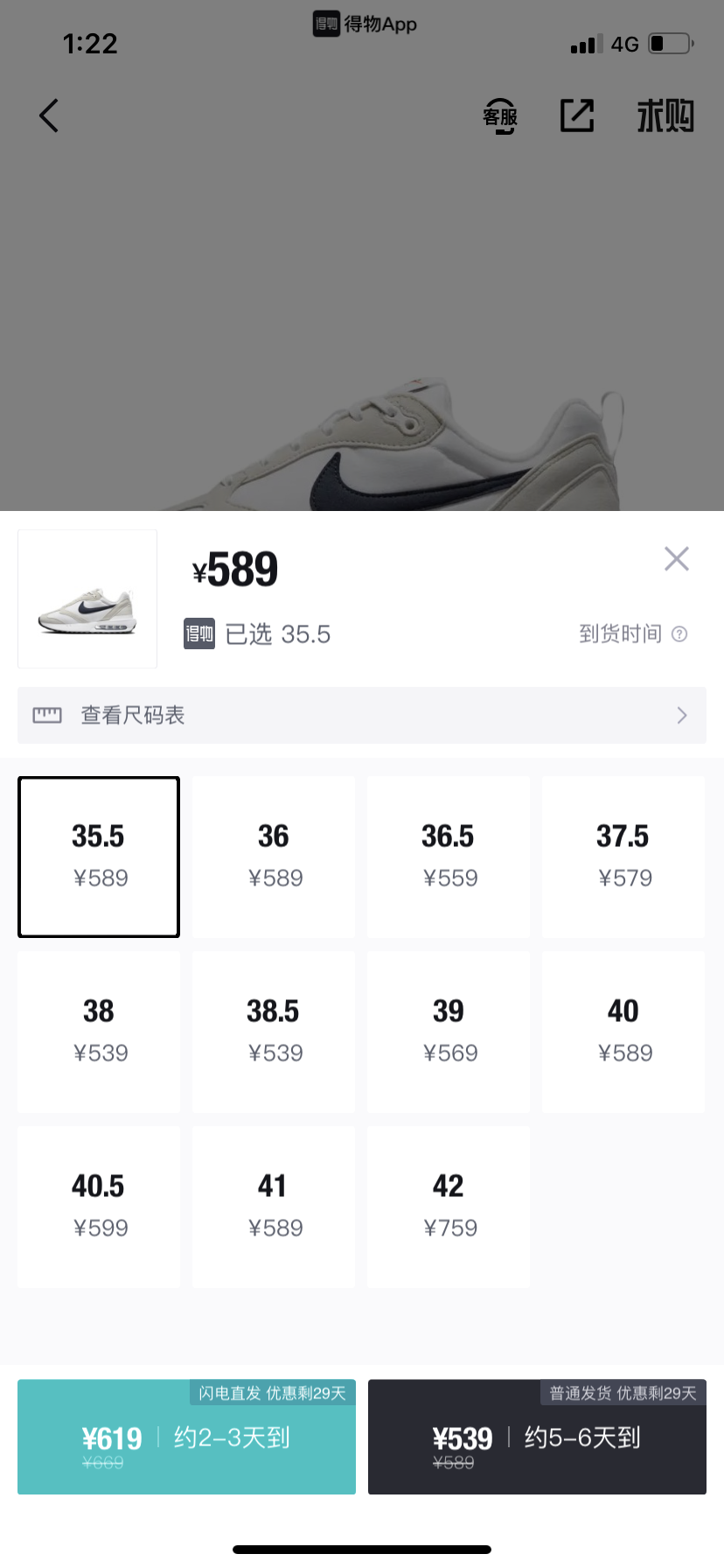Tap the 求购 request-to-buy icon
724x1568 pixels.
[665, 115]
